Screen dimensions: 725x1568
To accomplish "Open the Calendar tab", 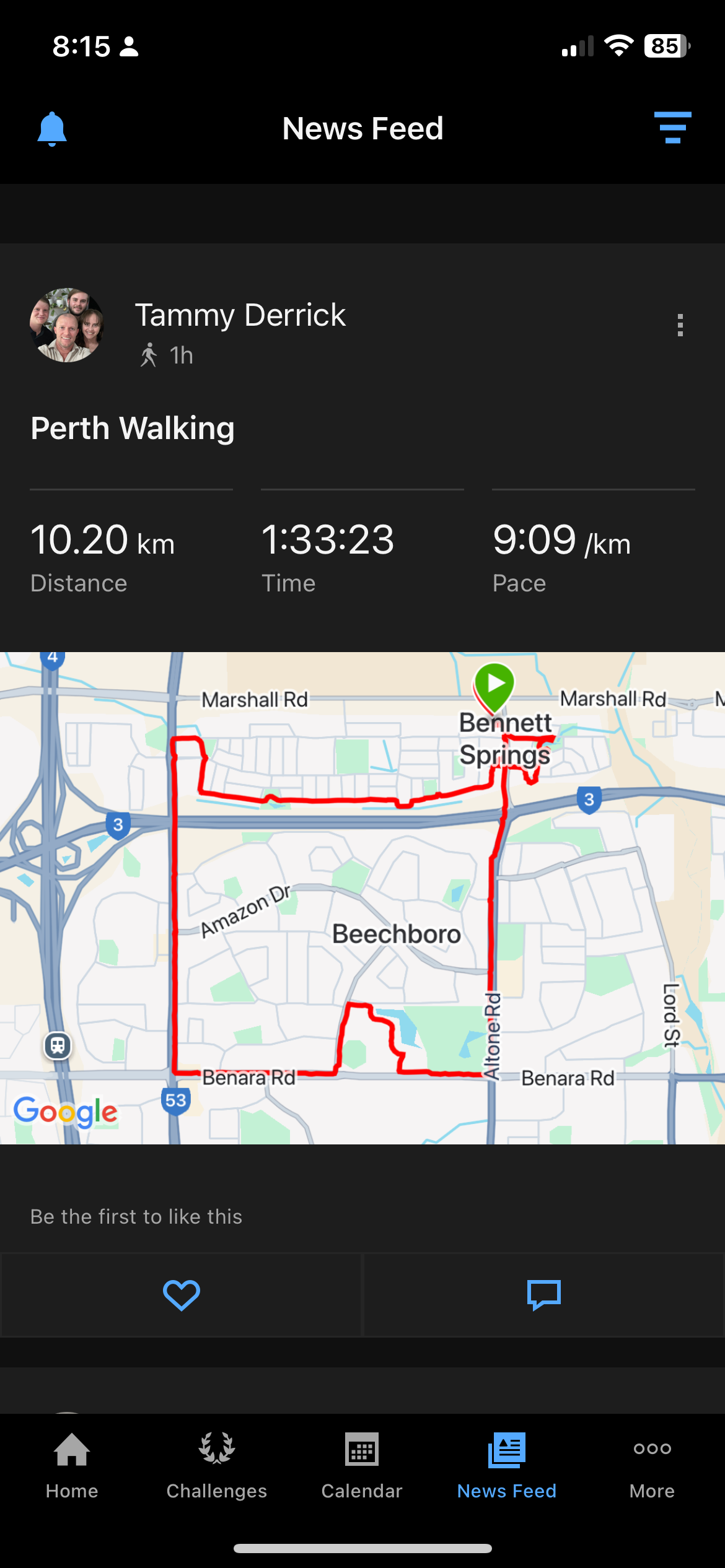I will (362, 1465).
